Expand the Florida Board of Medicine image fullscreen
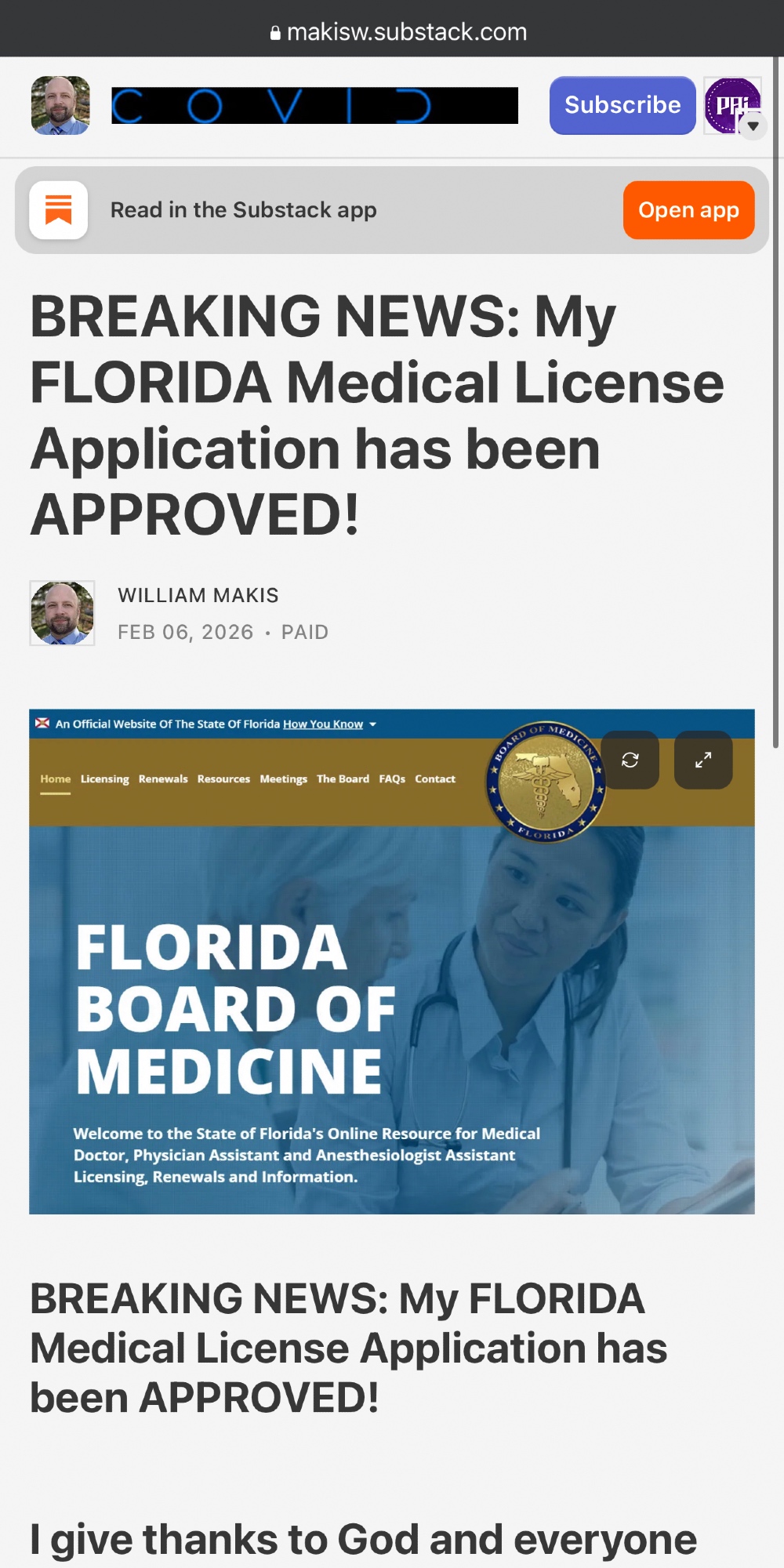This screenshot has height=1568, width=784. coord(703,759)
